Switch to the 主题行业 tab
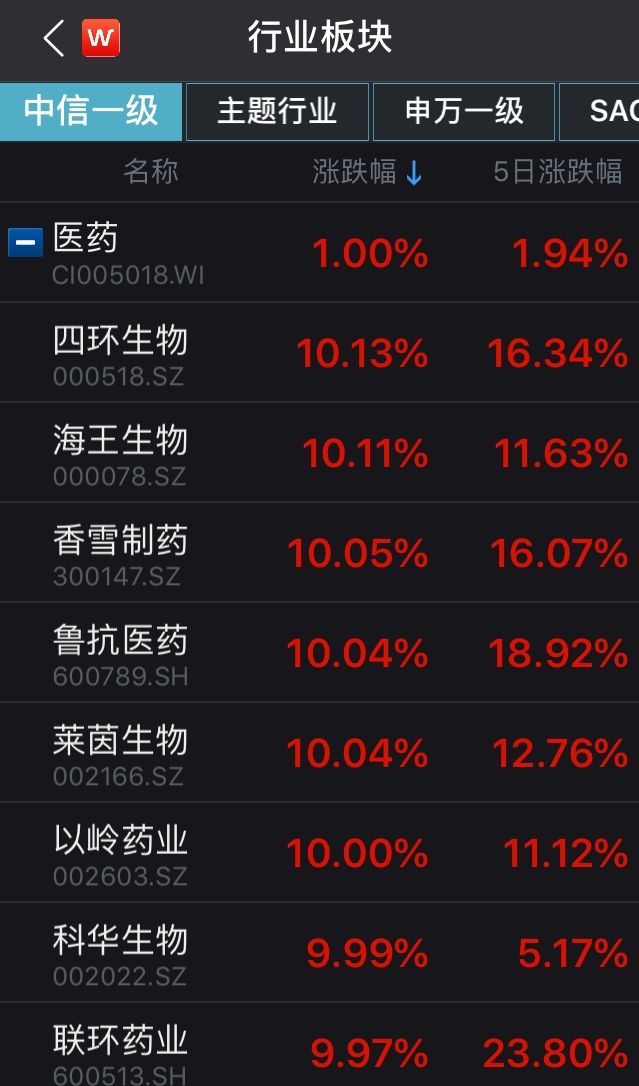The height and width of the screenshot is (1086, 639). click(x=277, y=111)
